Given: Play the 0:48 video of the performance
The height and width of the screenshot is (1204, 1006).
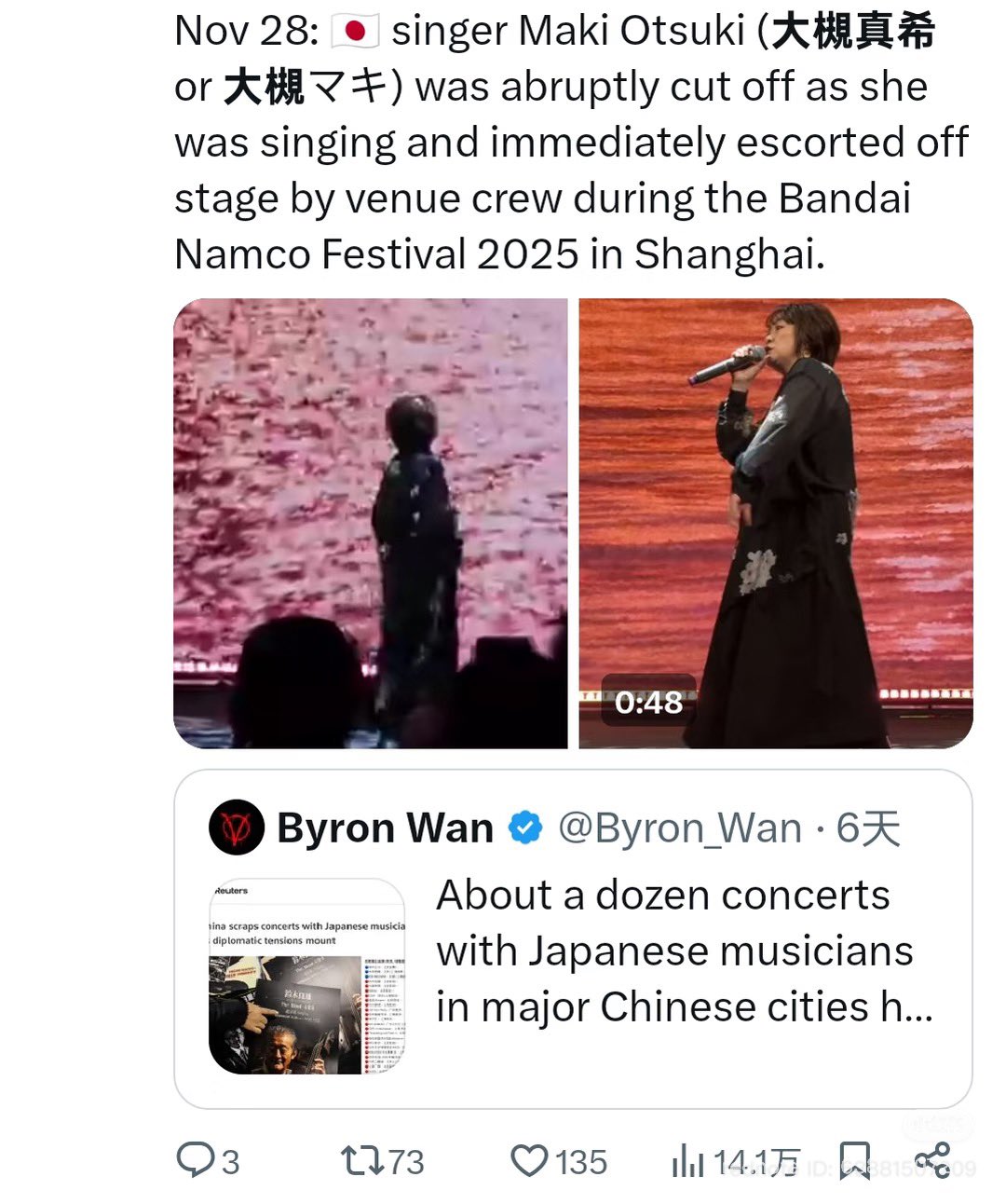Looking at the screenshot, I should [x=775, y=523].
